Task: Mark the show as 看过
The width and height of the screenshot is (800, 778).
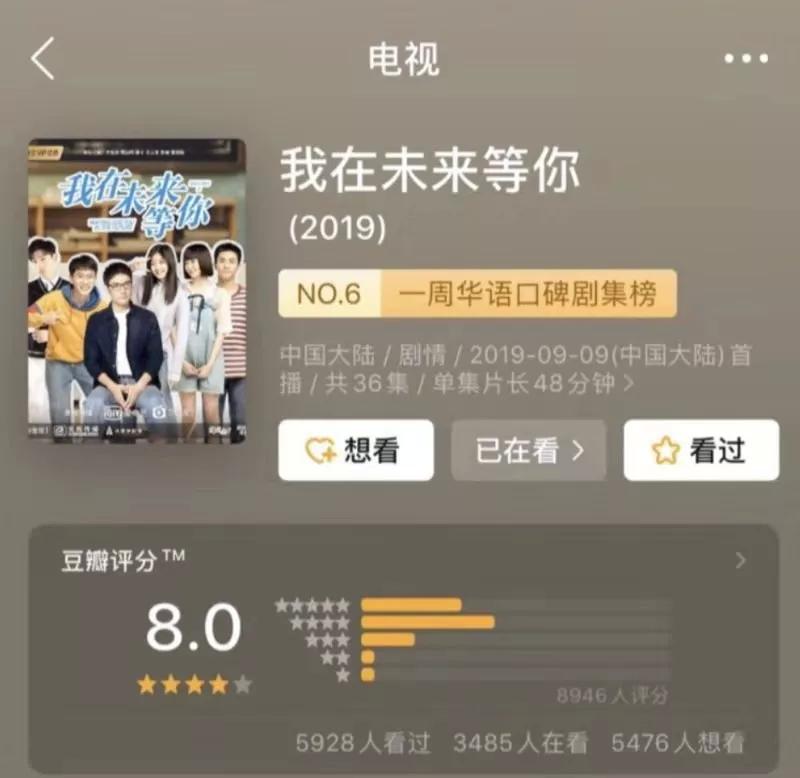Action: tap(700, 450)
